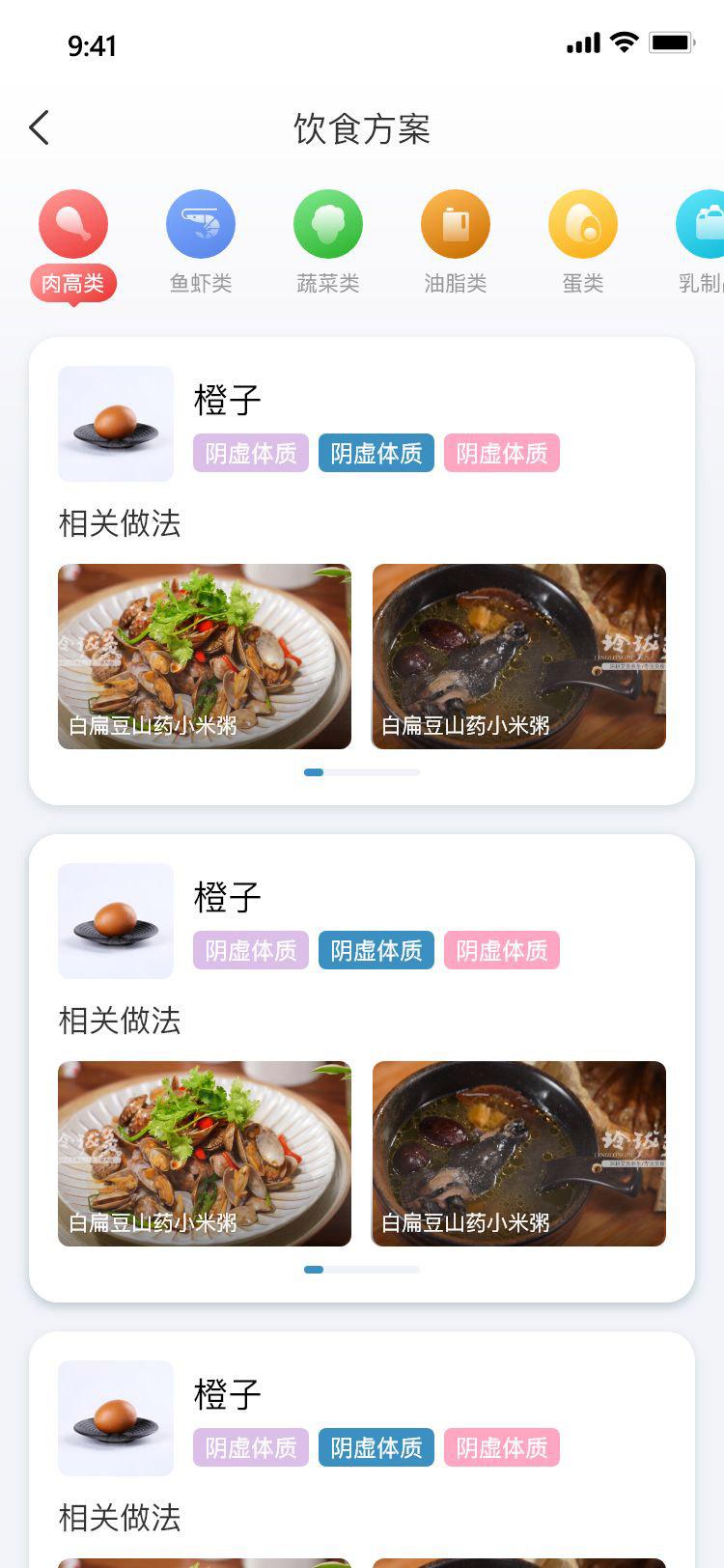
Task: Switch to the 鱼虾类 category
Action: pos(201,243)
